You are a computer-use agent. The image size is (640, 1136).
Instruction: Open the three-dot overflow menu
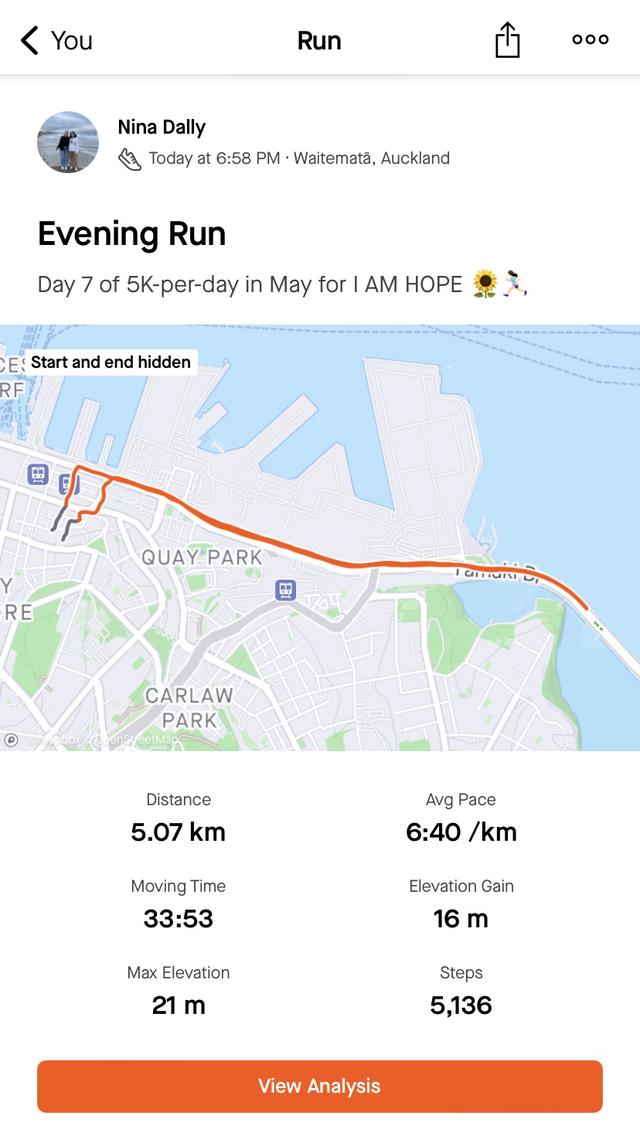pyautogui.click(x=590, y=40)
